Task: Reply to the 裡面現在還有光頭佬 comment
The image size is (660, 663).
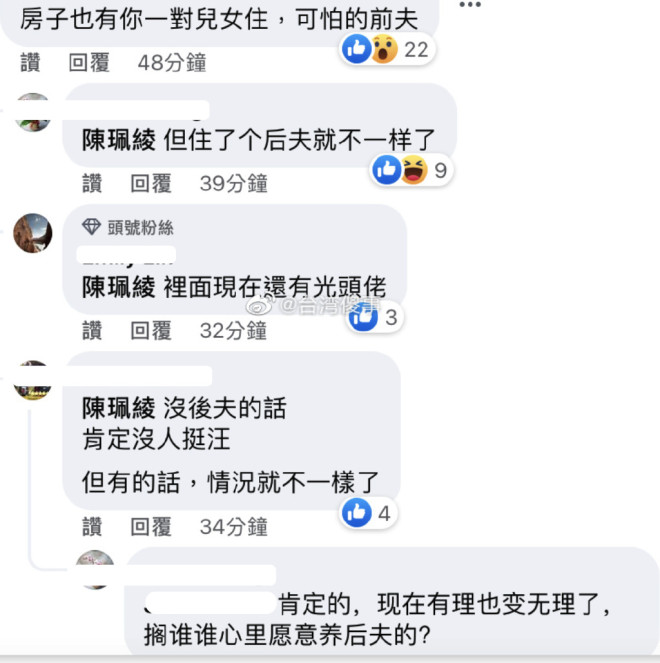Action: click(151, 330)
